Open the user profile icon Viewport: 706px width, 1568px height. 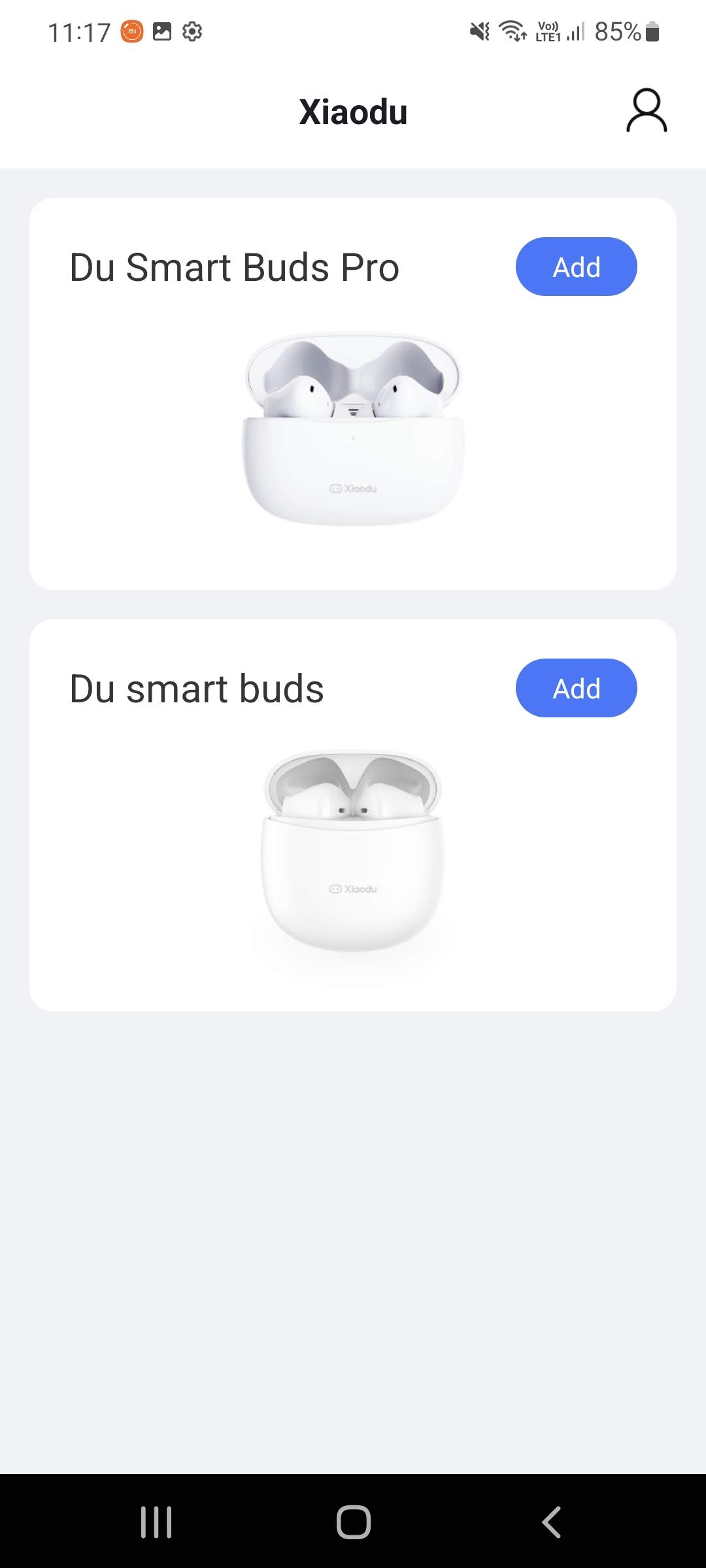[646, 111]
